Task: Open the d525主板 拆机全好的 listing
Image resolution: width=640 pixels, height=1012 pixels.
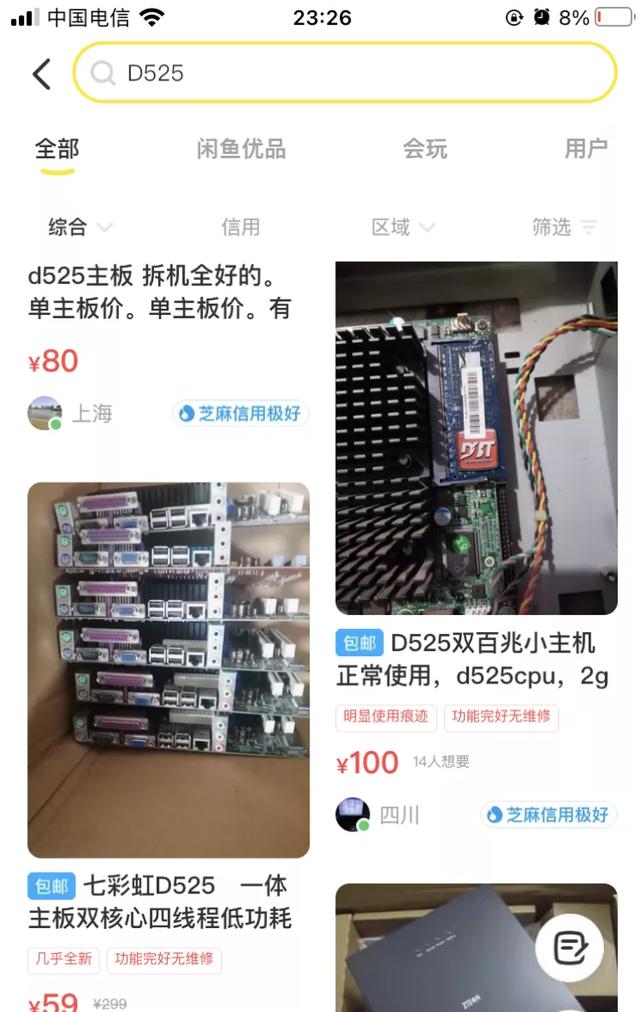Action: coord(160,291)
